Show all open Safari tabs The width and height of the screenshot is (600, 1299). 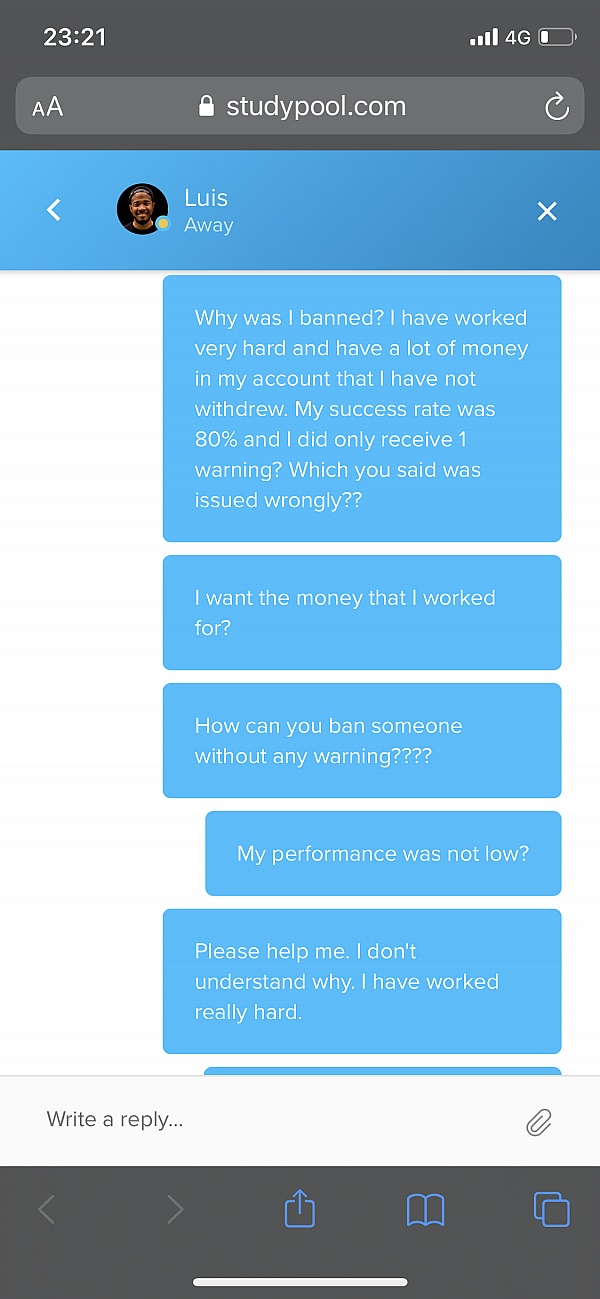(x=551, y=1209)
